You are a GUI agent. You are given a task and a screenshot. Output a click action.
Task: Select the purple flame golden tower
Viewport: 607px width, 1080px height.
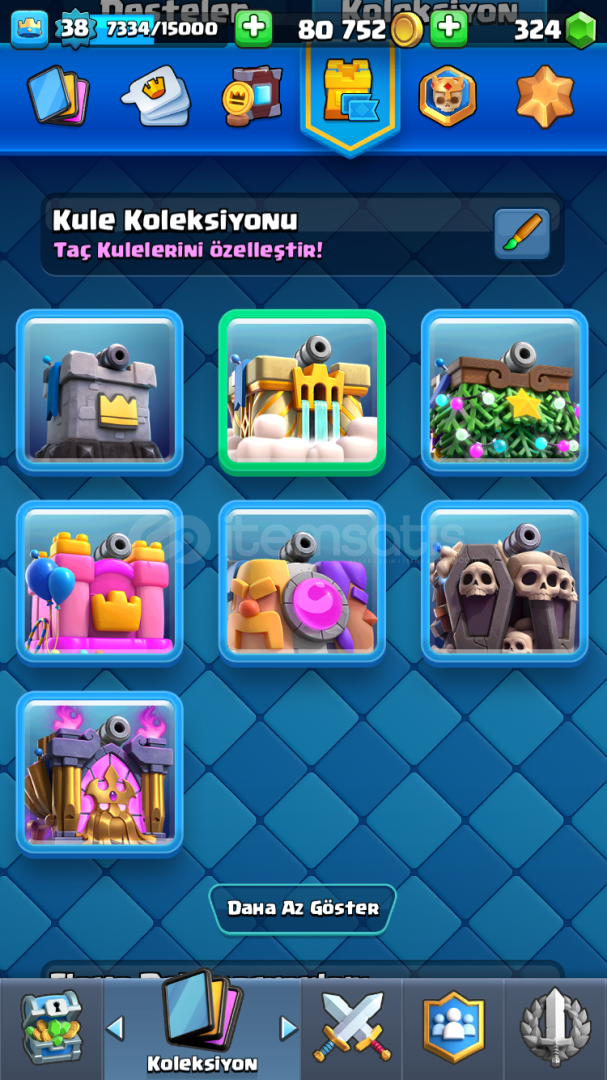tap(100, 774)
